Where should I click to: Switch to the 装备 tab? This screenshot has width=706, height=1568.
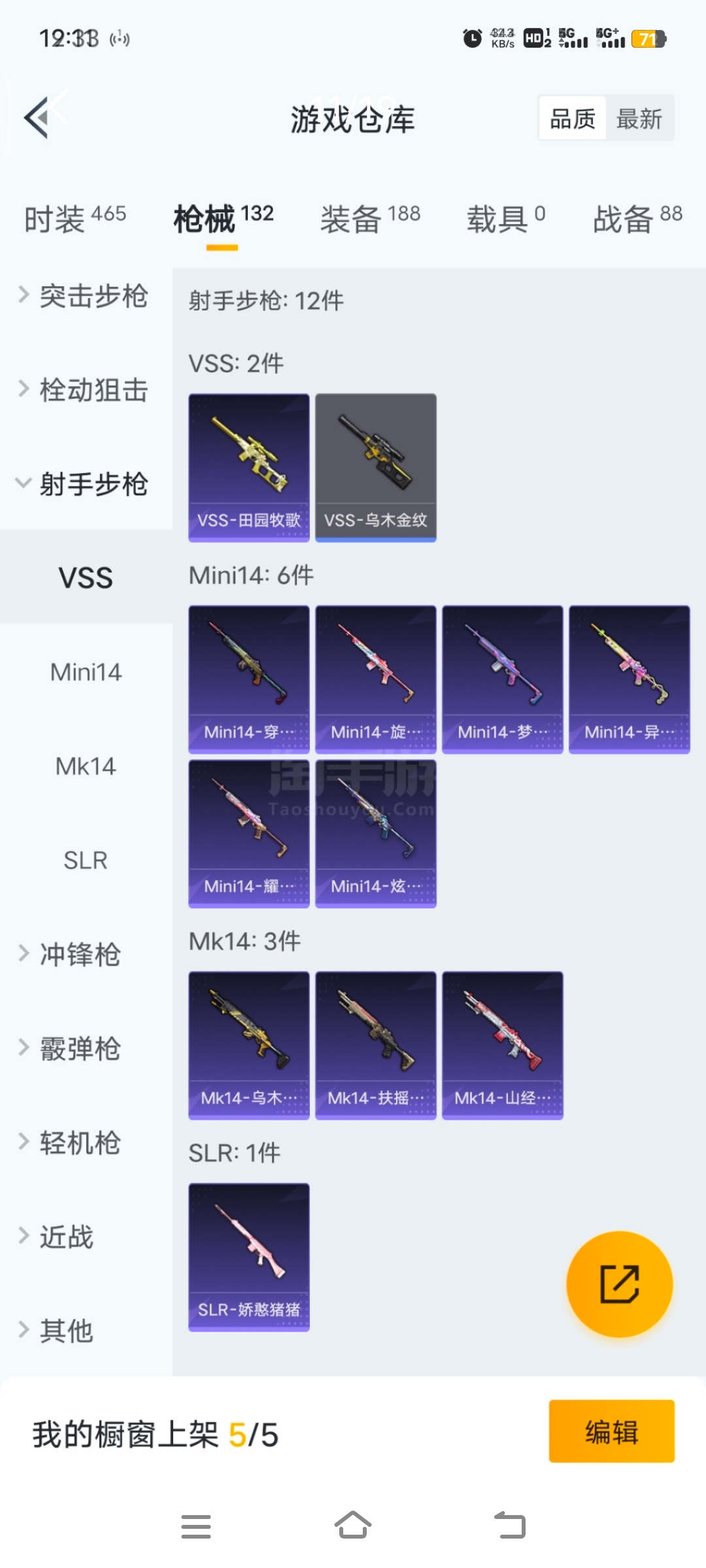[x=370, y=219]
